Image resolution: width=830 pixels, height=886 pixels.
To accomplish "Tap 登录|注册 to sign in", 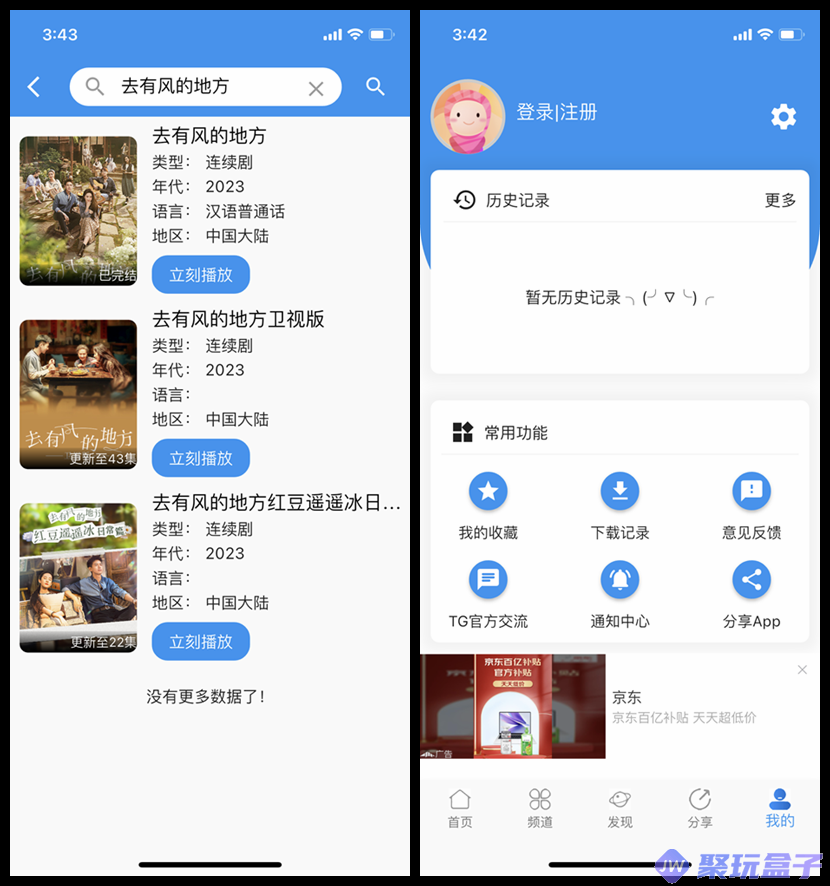I will click(556, 112).
